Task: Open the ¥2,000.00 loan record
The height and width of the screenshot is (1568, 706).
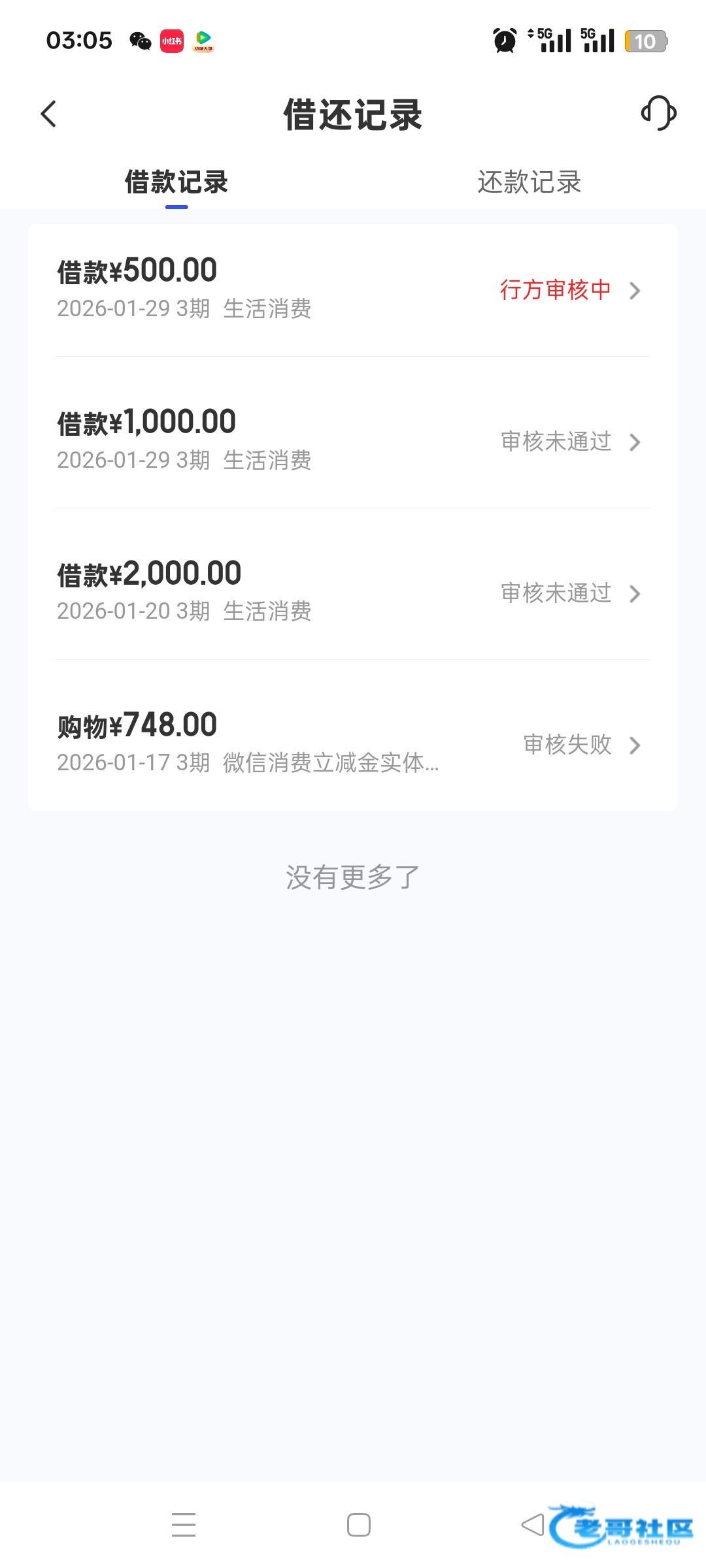Action: [x=353, y=593]
